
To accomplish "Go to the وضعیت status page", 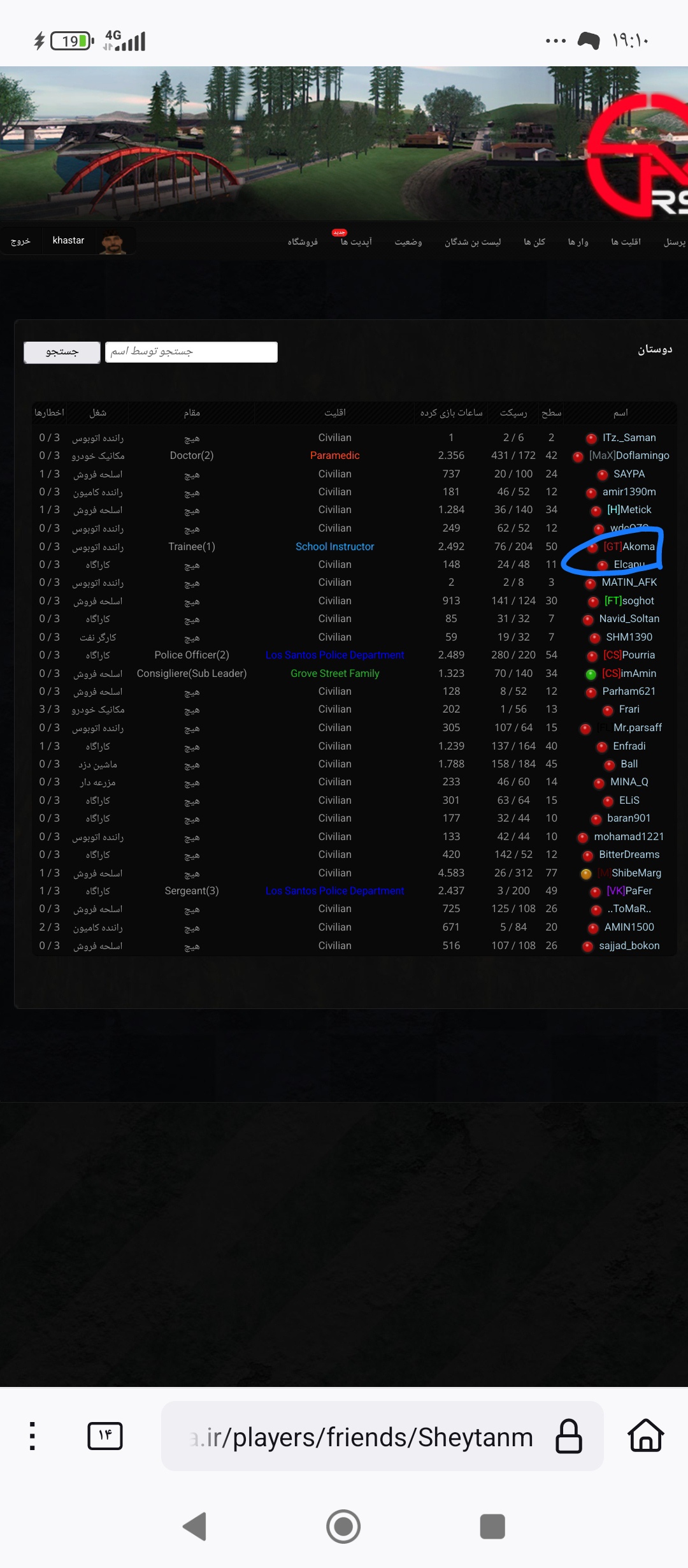I will point(408,242).
